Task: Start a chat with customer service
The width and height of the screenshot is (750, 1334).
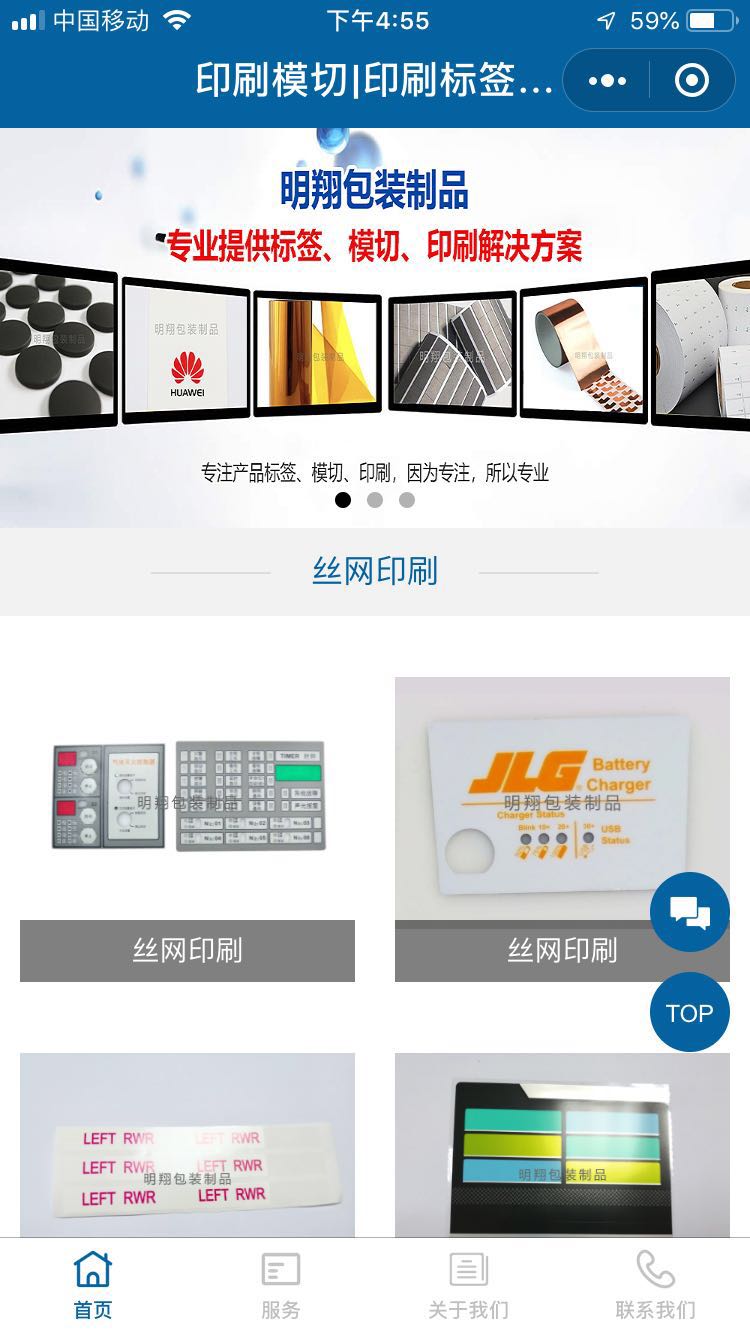Action: 690,911
